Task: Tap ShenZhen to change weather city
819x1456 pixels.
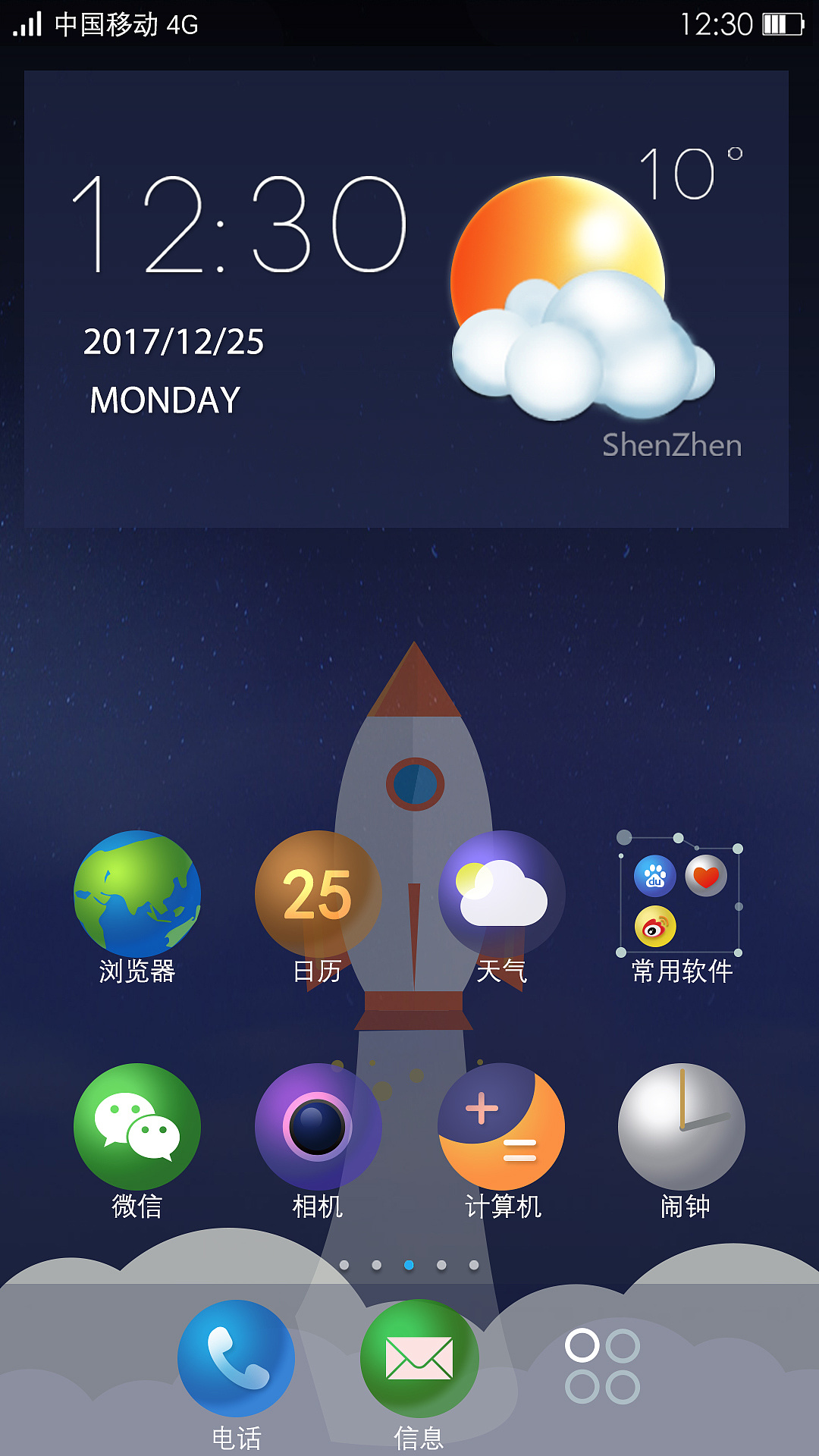Action: (670, 446)
